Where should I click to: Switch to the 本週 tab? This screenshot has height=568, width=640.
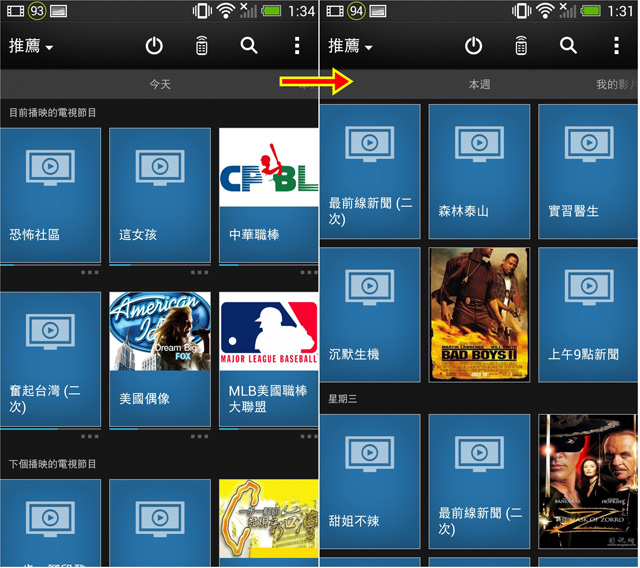click(479, 85)
